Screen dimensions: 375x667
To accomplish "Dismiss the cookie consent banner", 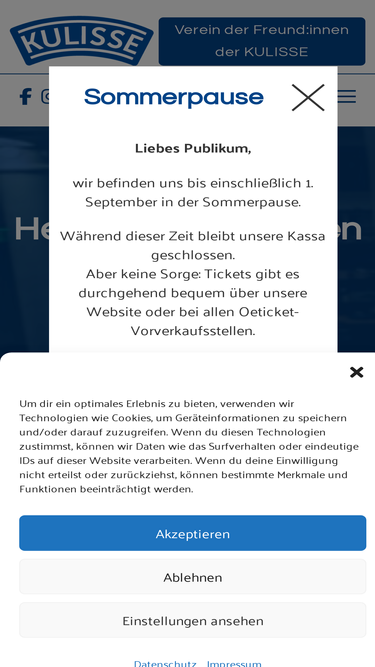I will point(356,372).
